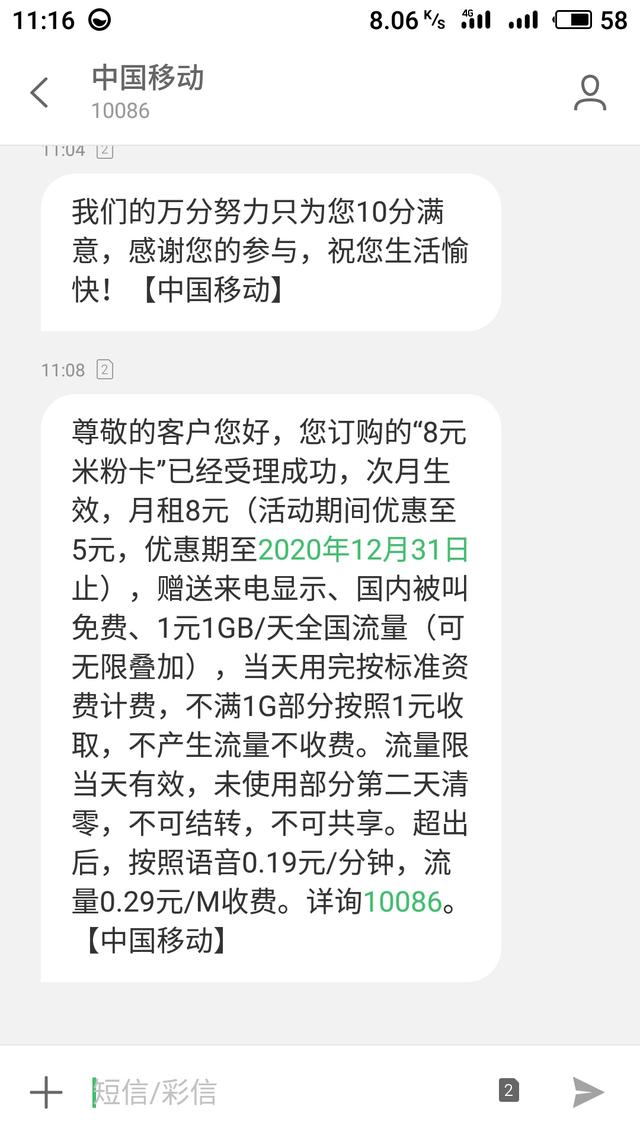Focus the 短信/彩信 message input field
The image size is (640, 1138).
[280, 1092]
